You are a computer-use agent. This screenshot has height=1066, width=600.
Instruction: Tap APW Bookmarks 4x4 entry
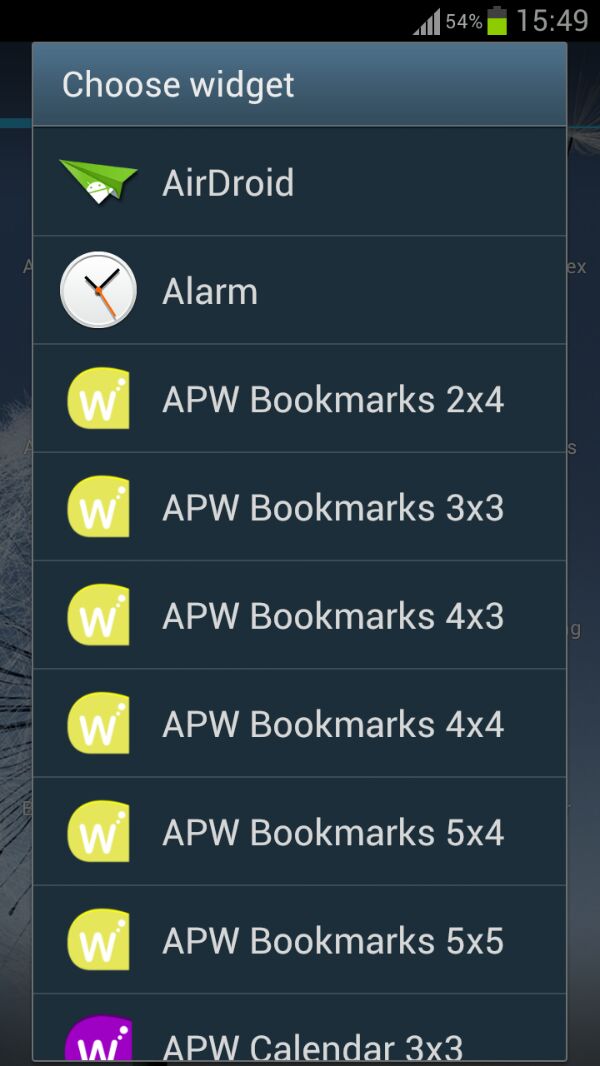pyautogui.click(x=299, y=723)
